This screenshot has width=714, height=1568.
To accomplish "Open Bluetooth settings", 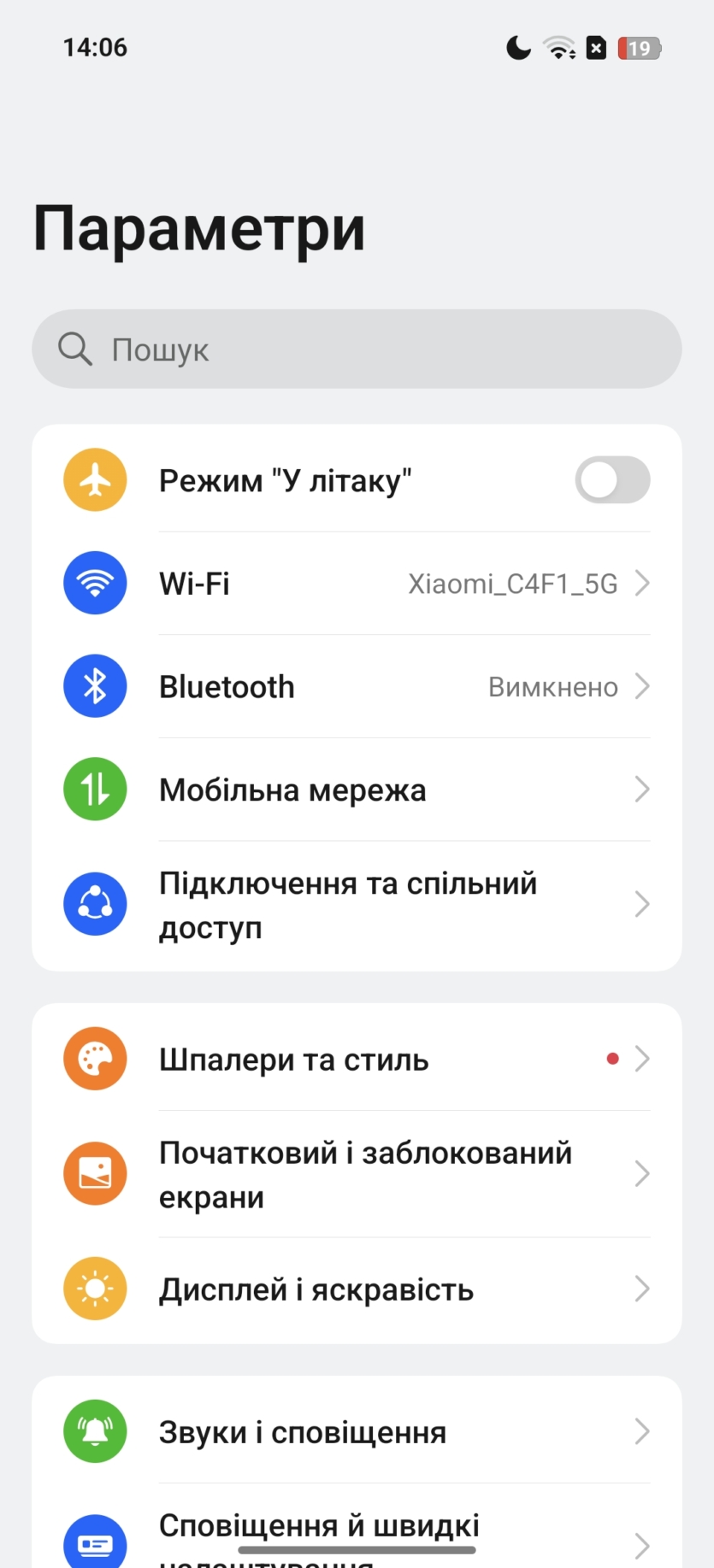I will [357, 686].
